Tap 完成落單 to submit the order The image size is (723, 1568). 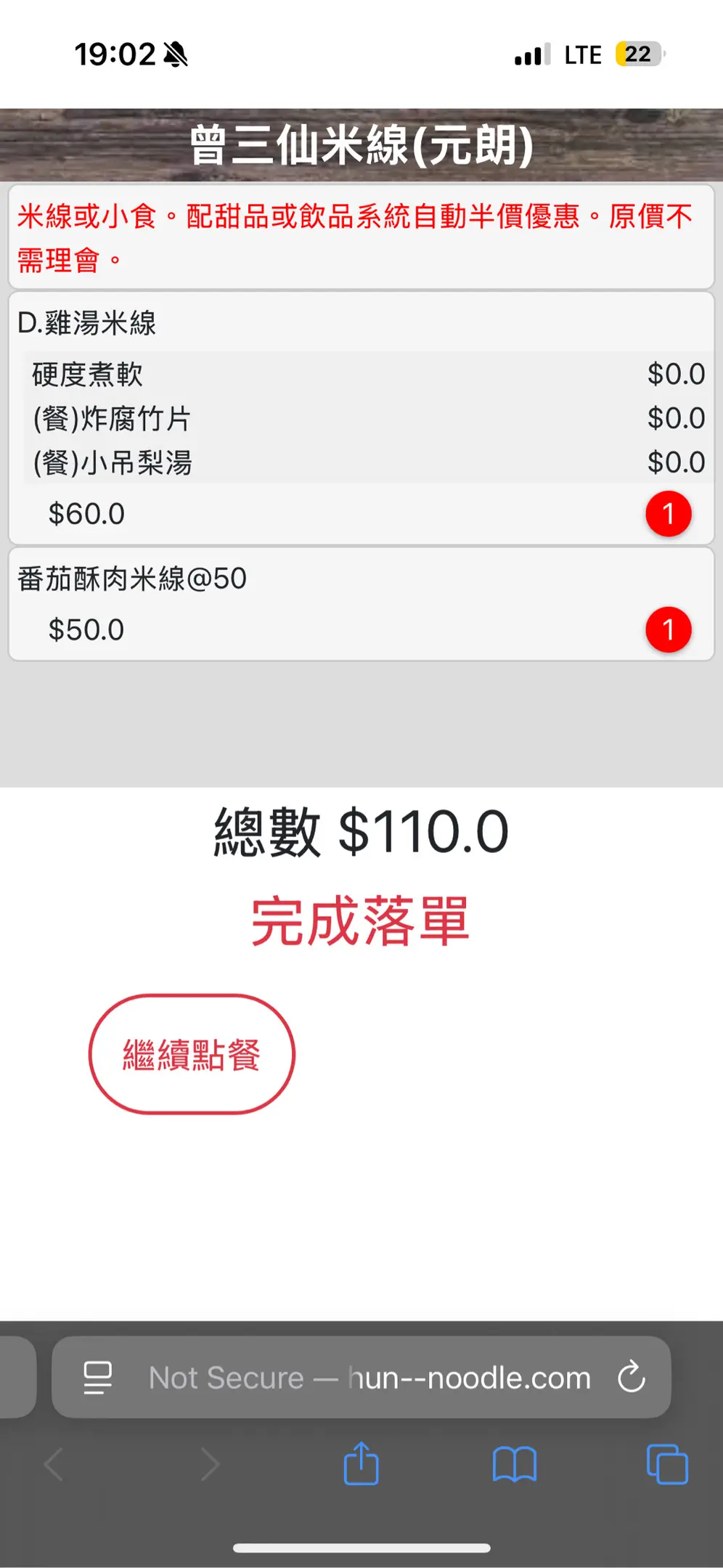pyautogui.click(x=361, y=920)
